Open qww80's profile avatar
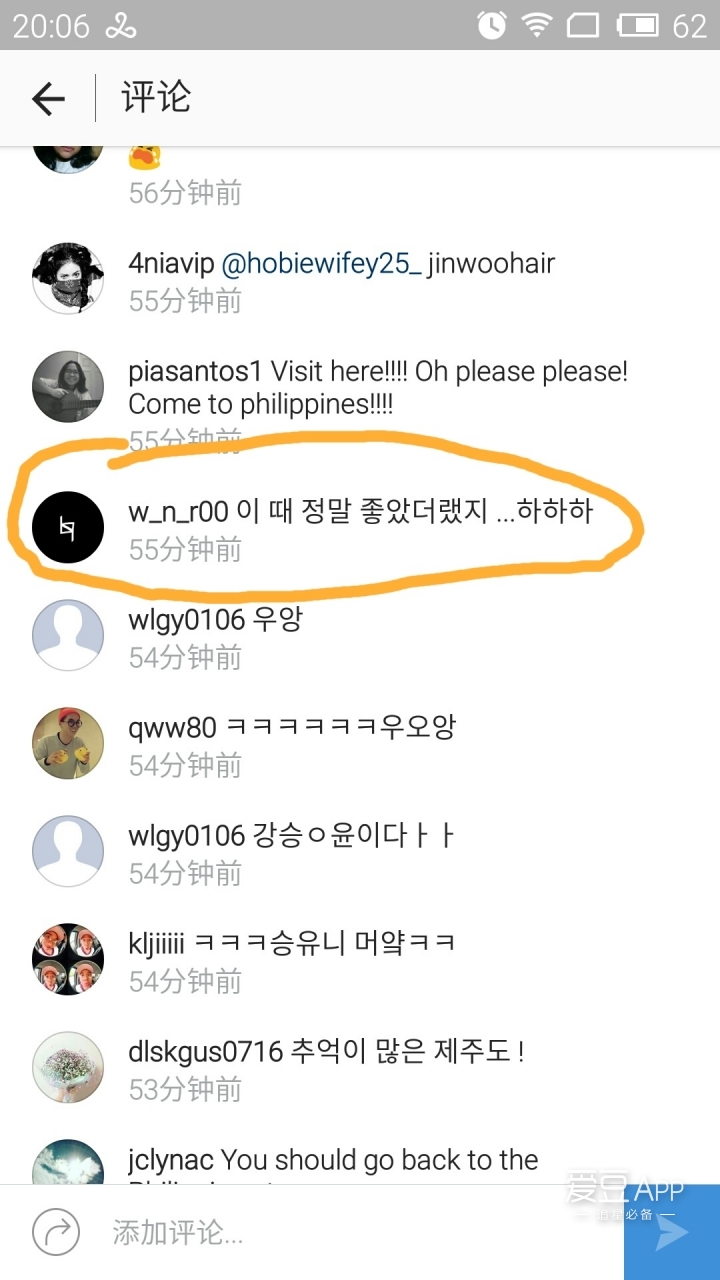 (x=68, y=743)
